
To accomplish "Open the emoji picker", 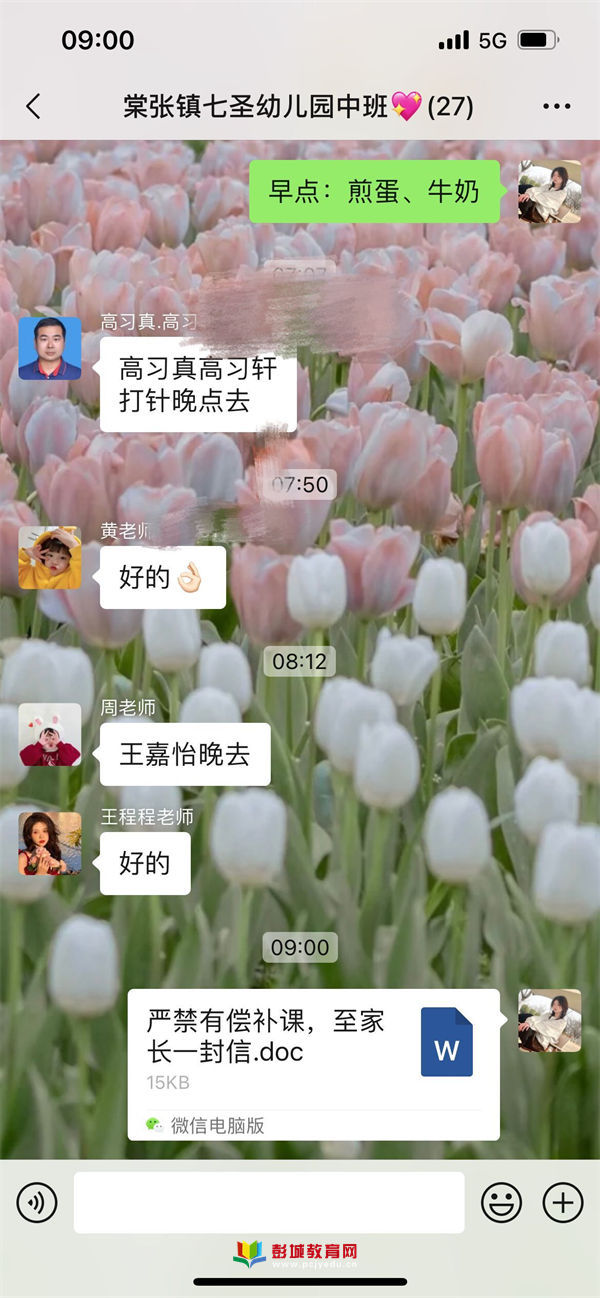I will click(501, 1202).
